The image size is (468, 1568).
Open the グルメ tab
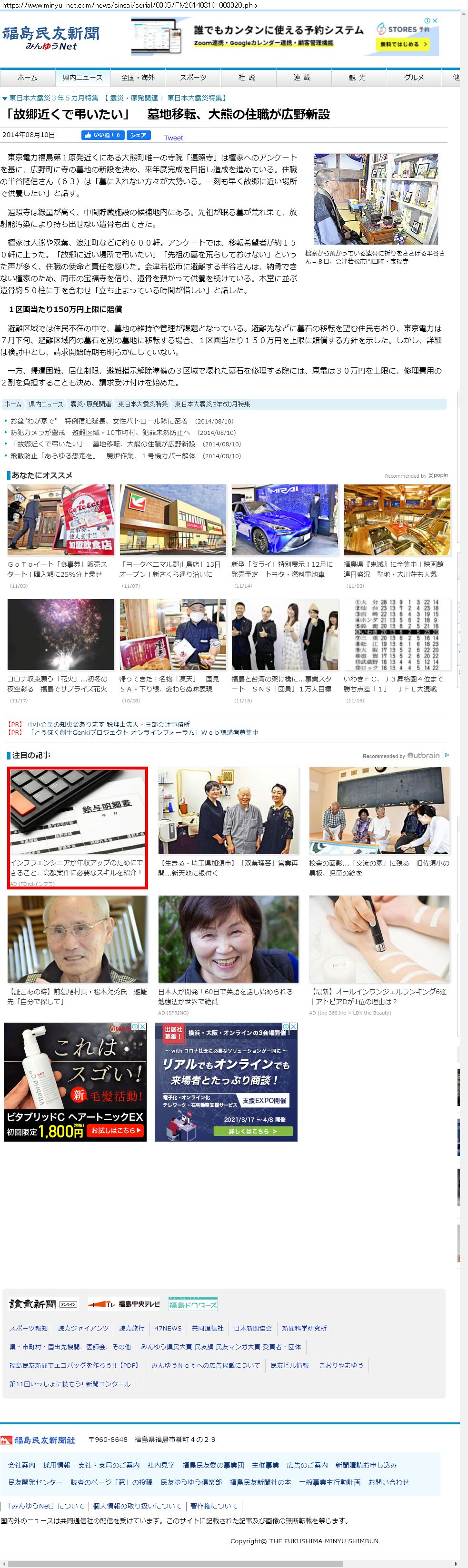click(x=414, y=77)
